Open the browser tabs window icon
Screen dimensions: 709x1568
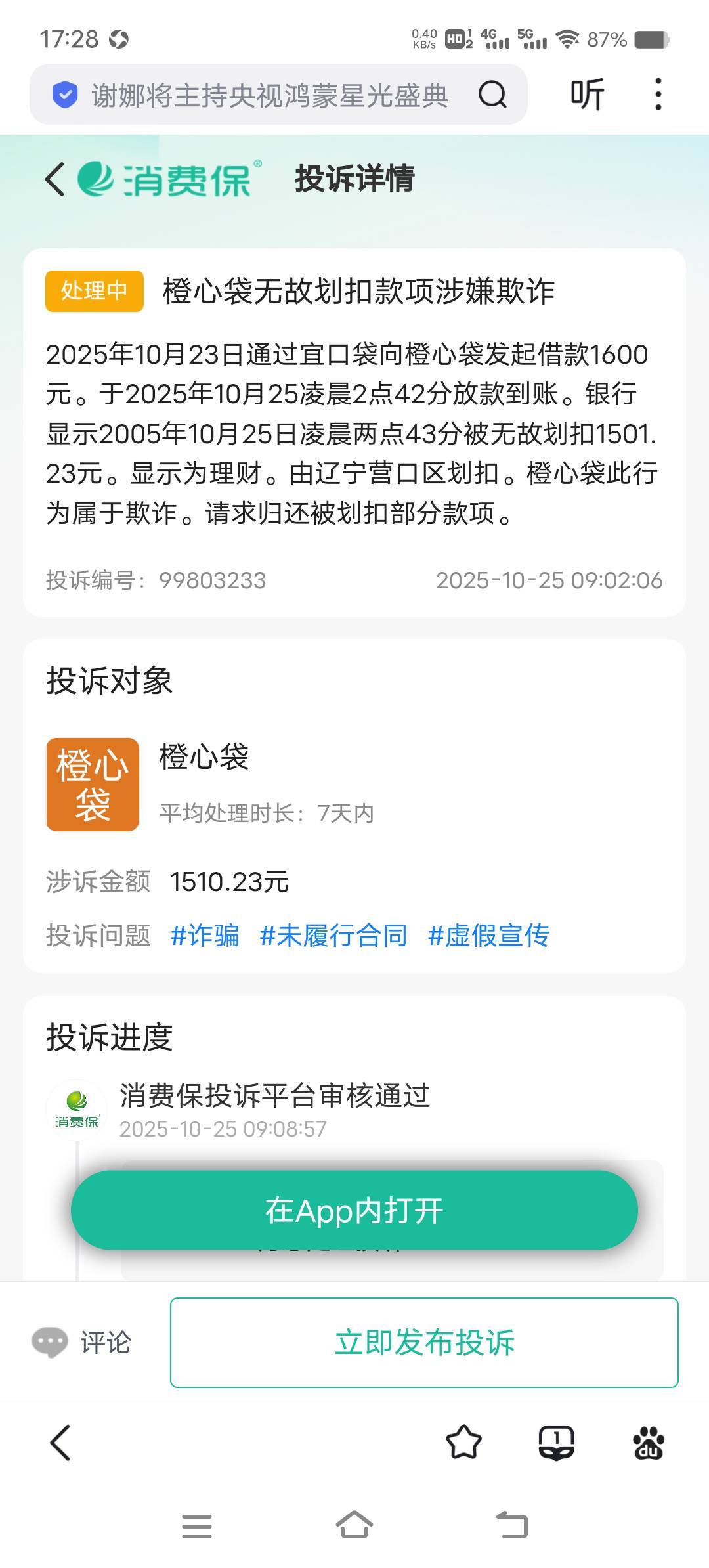pos(556,1443)
